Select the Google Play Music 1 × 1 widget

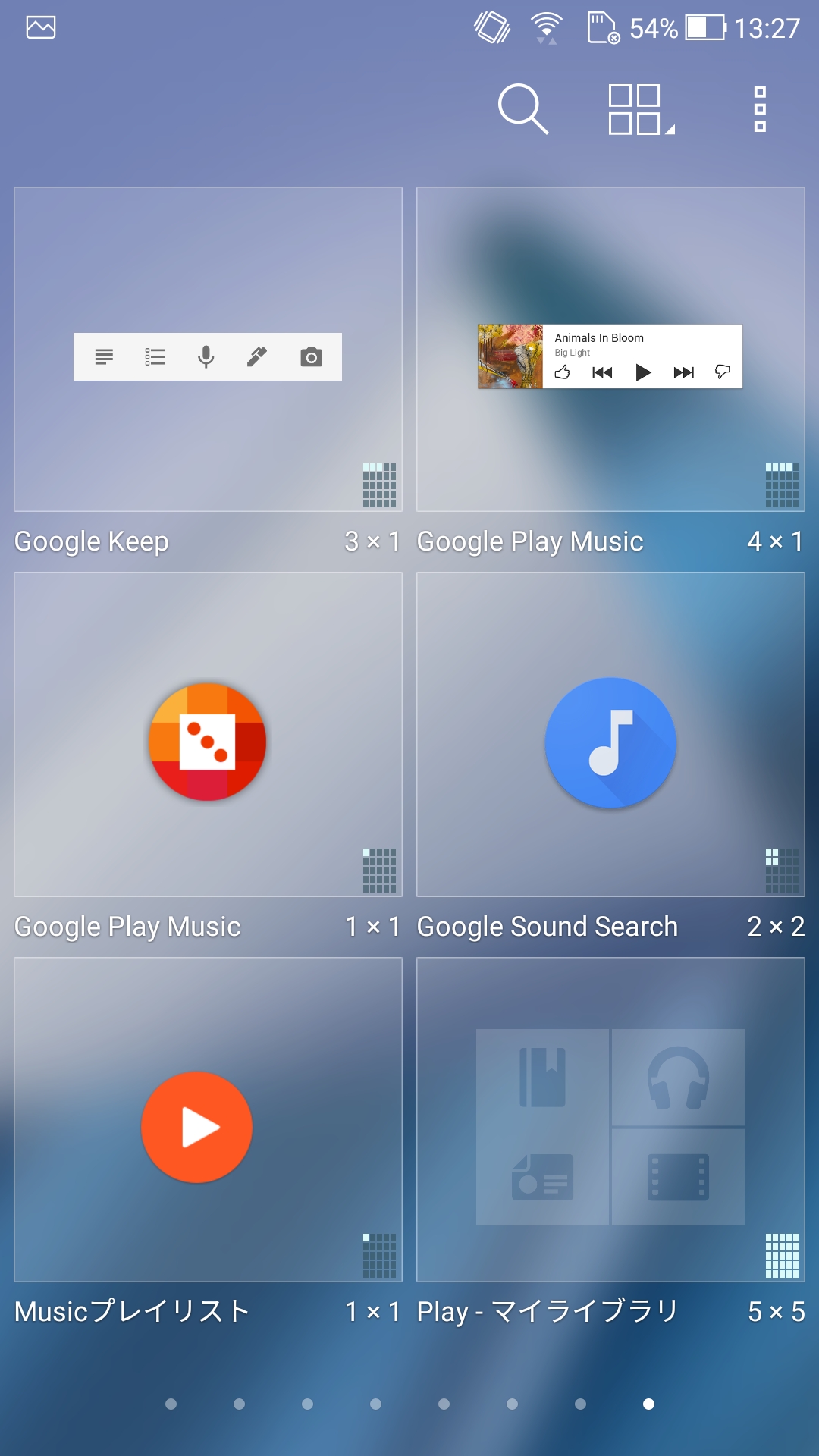coord(208,735)
